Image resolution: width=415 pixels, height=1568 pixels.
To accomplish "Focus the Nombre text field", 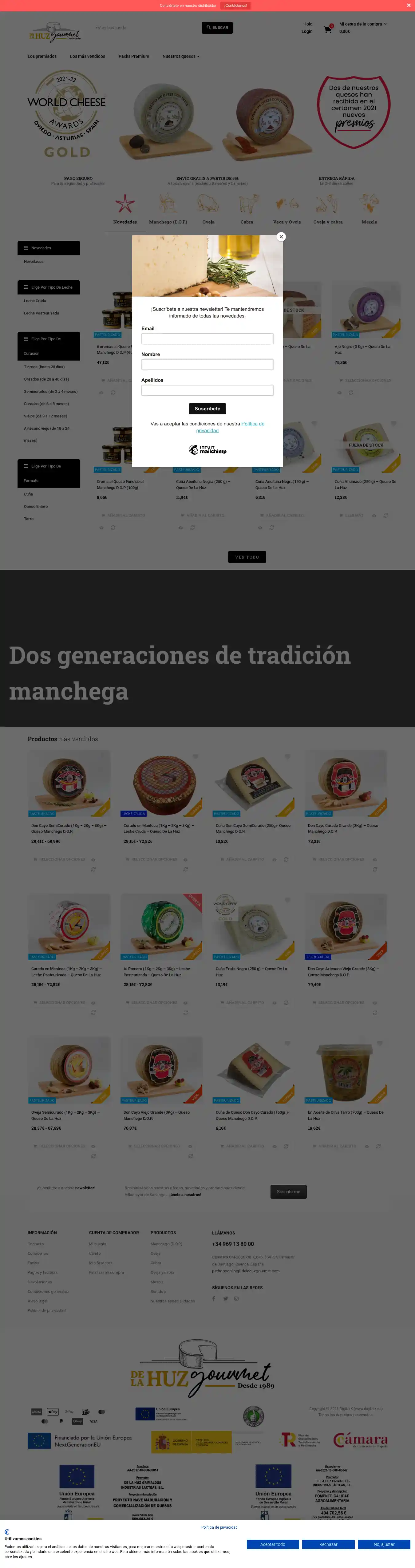I will (207, 365).
